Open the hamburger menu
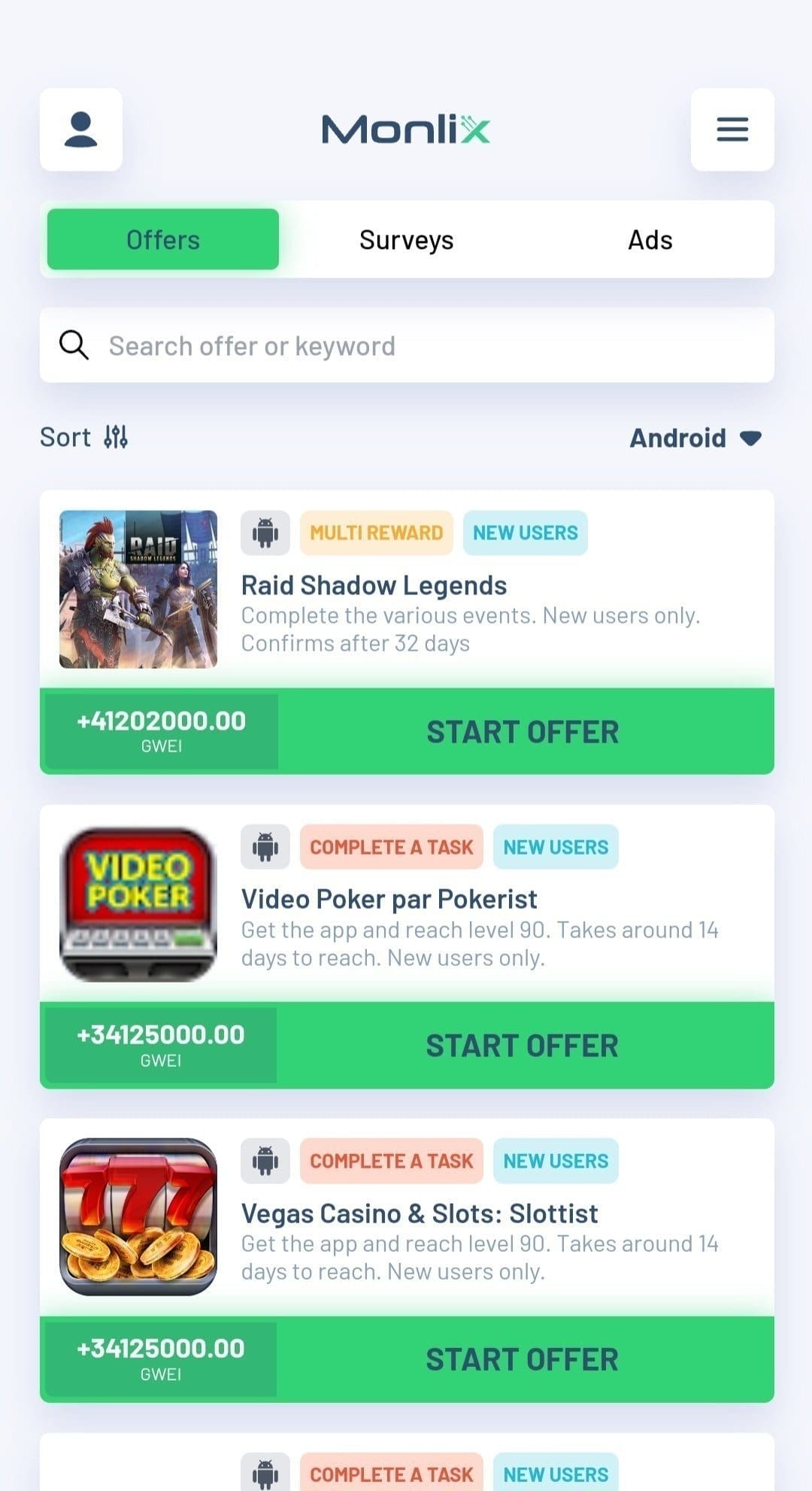The image size is (812, 1491). 732,129
